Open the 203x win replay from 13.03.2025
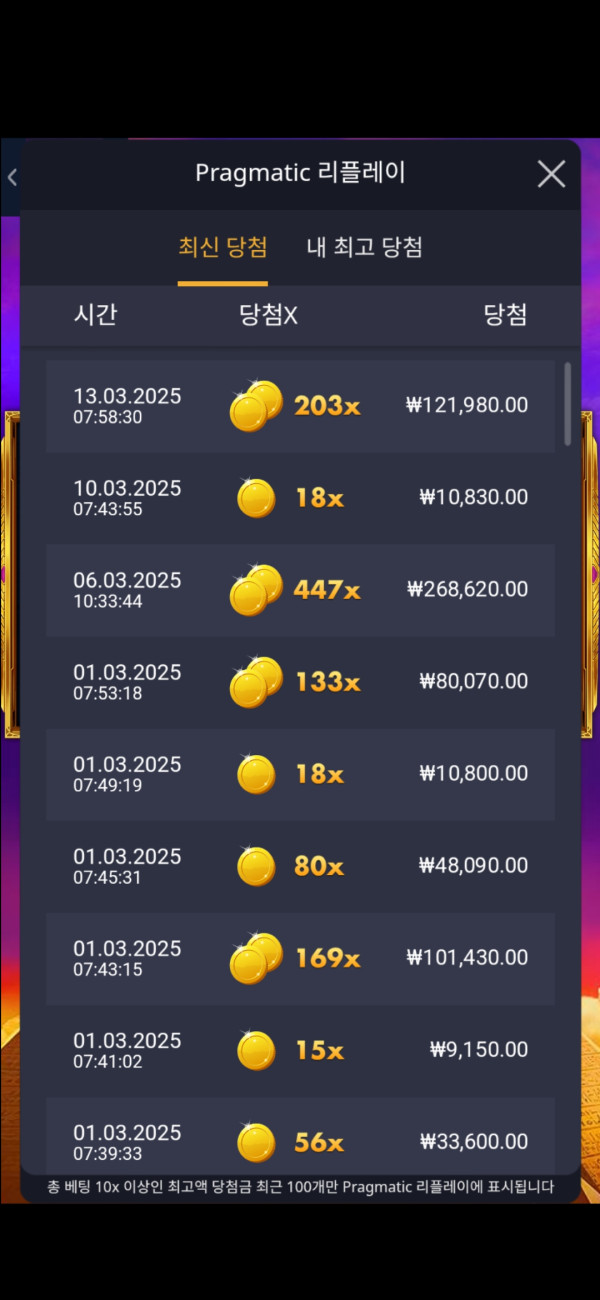600x1300 pixels. pos(300,406)
